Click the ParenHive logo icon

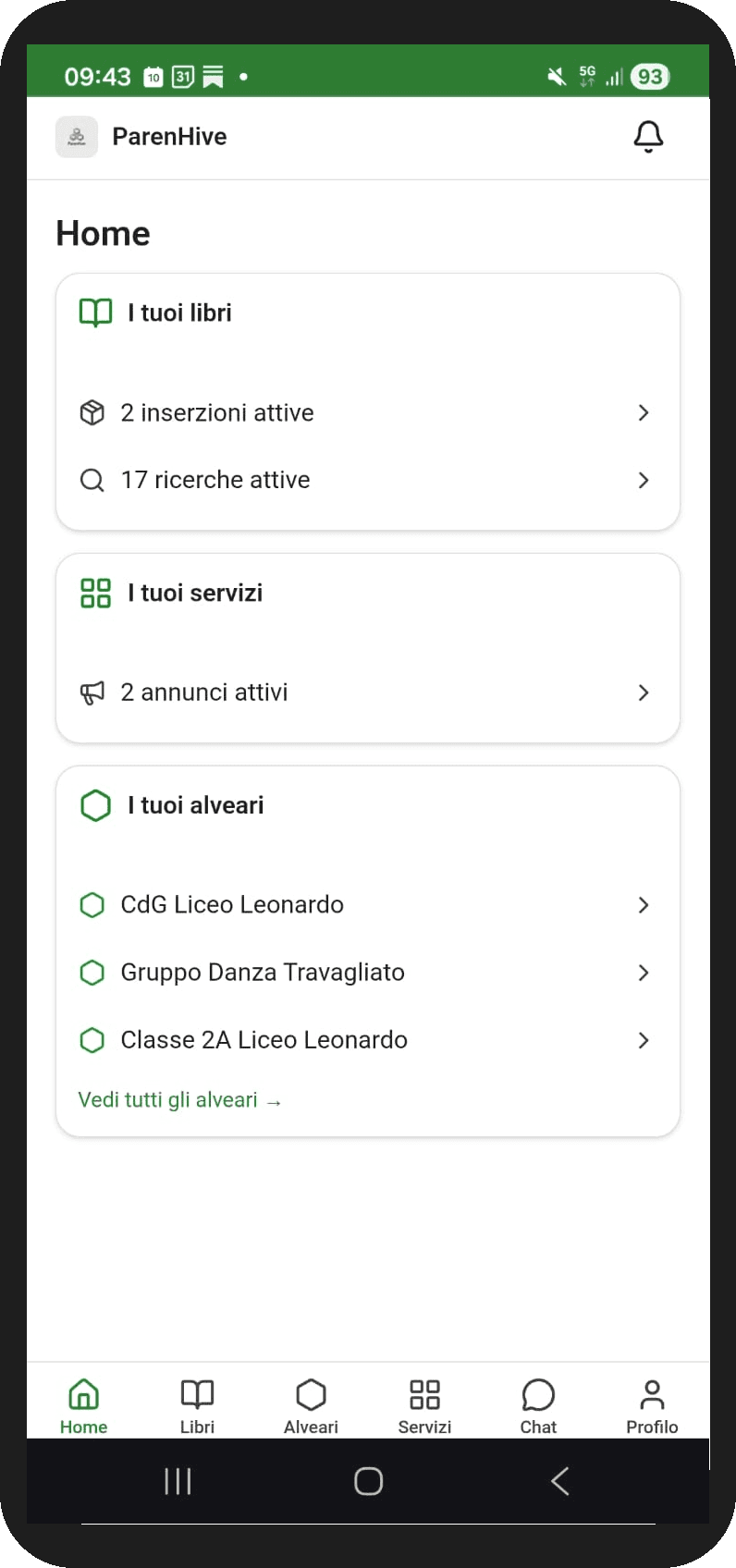[x=77, y=136]
